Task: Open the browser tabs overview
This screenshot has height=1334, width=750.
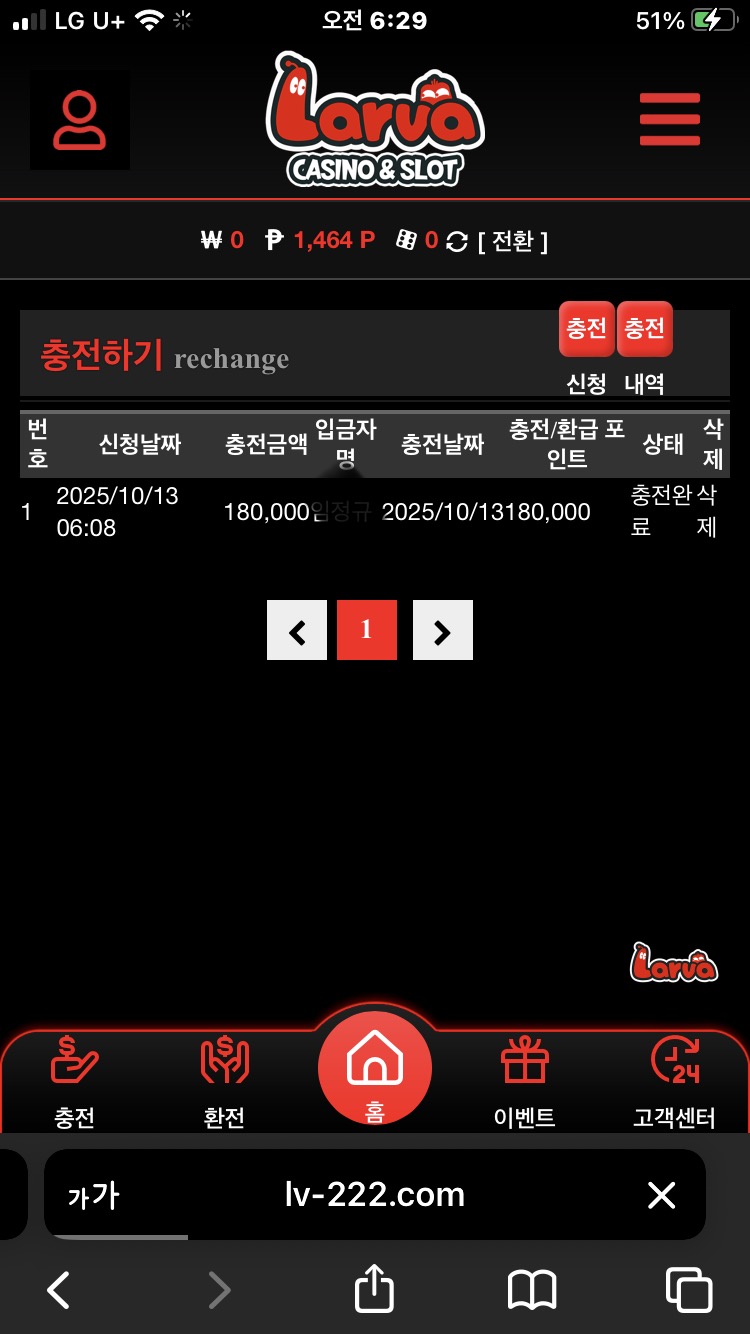Action: pos(688,1290)
